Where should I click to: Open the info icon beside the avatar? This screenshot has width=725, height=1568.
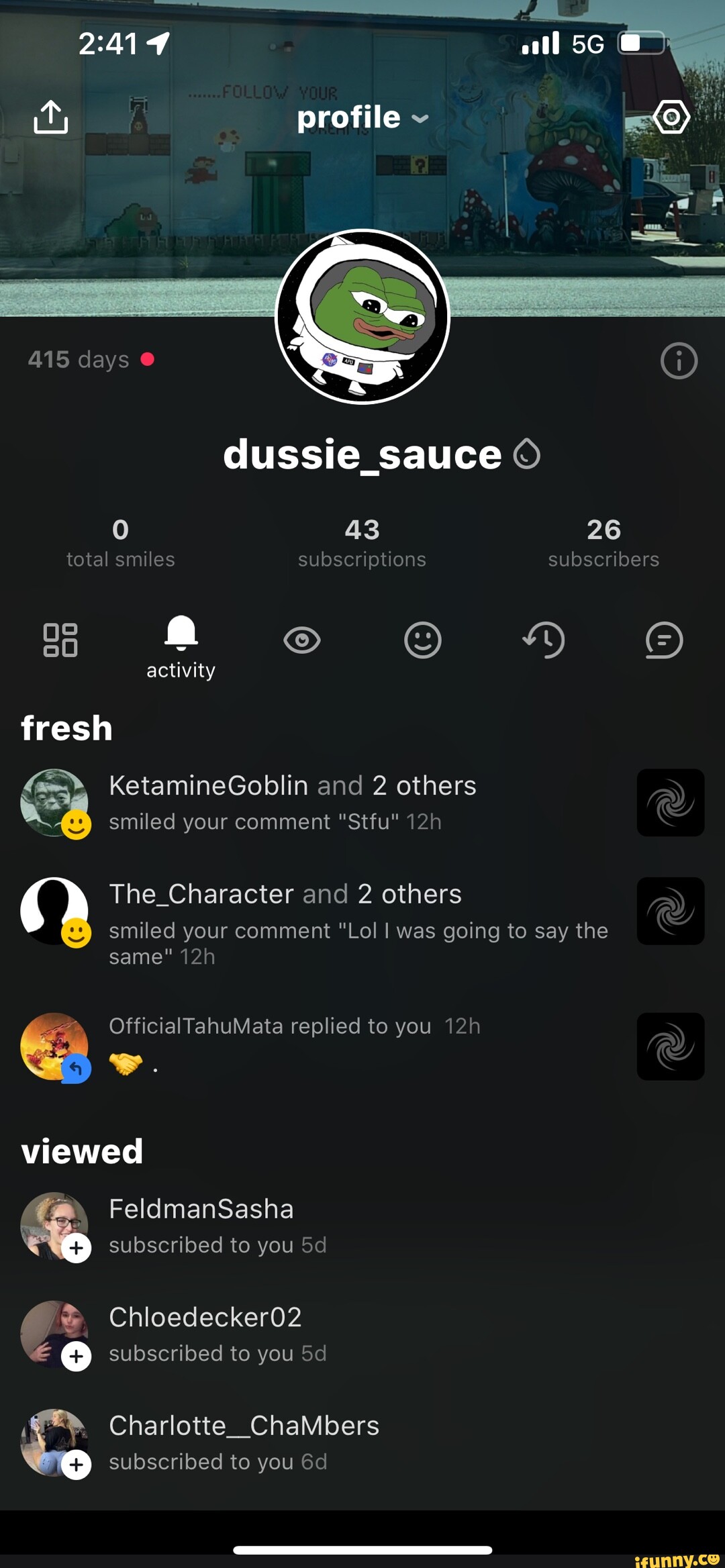[679, 360]
